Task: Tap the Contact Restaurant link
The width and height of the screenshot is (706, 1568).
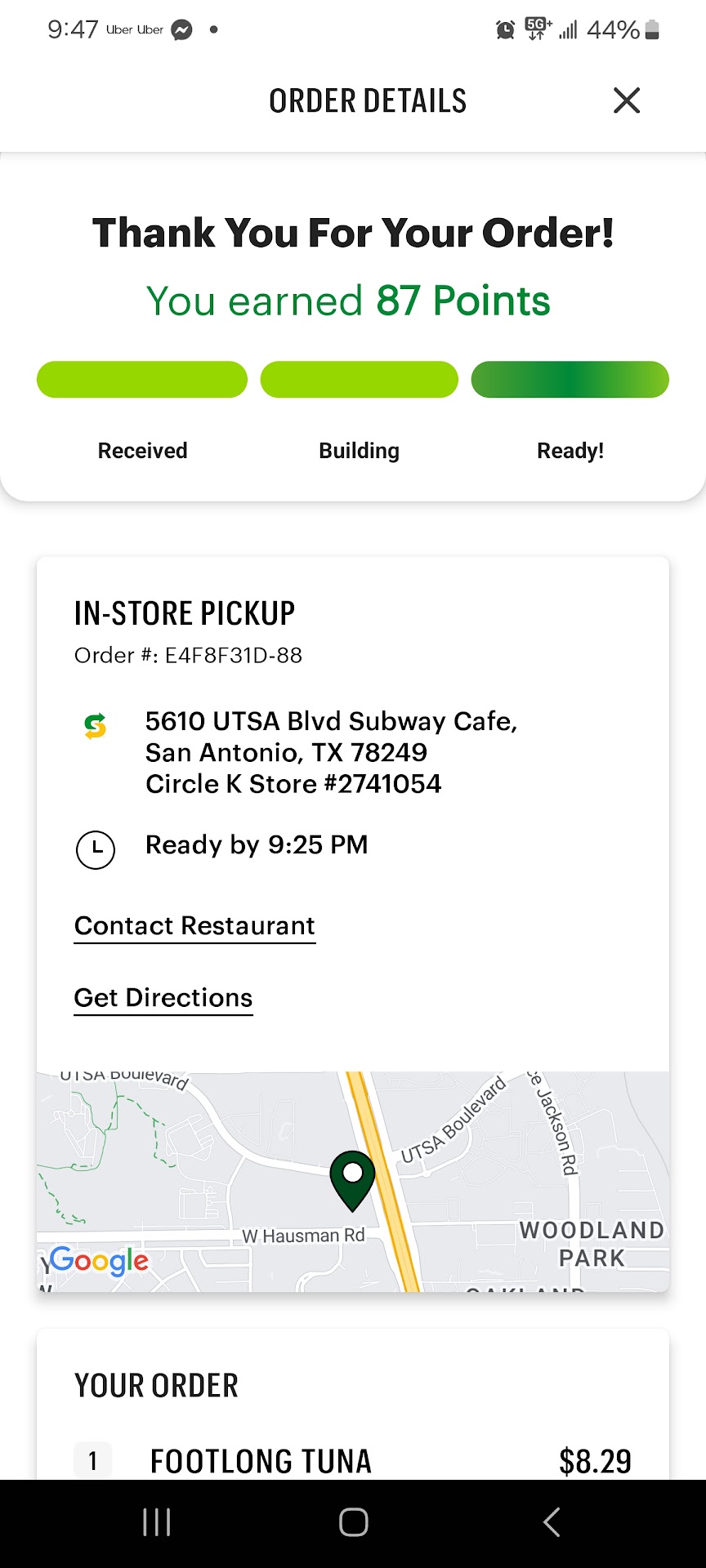Action: pos(194,926)
